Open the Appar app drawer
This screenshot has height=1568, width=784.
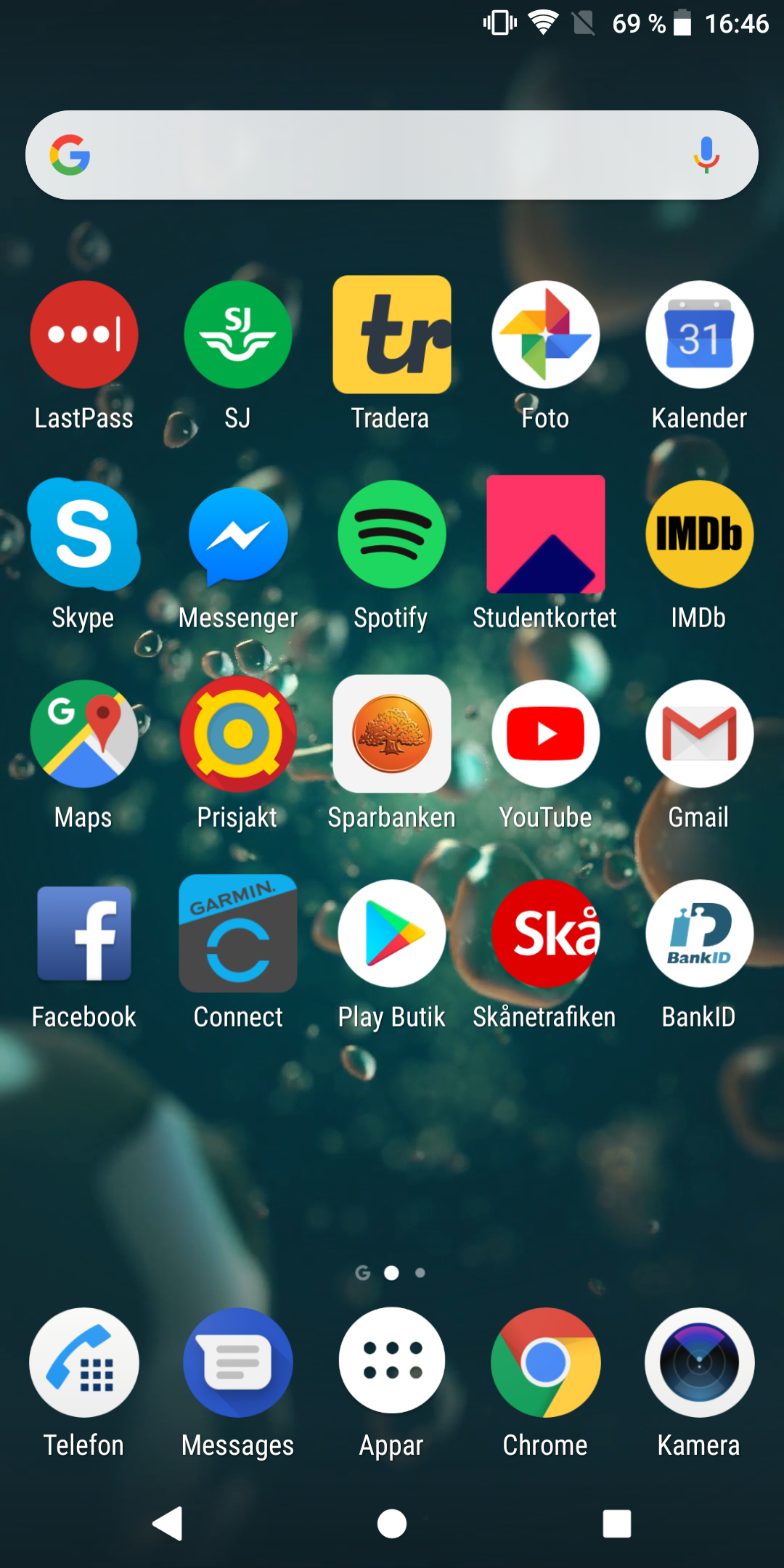tap(392, 1362)
